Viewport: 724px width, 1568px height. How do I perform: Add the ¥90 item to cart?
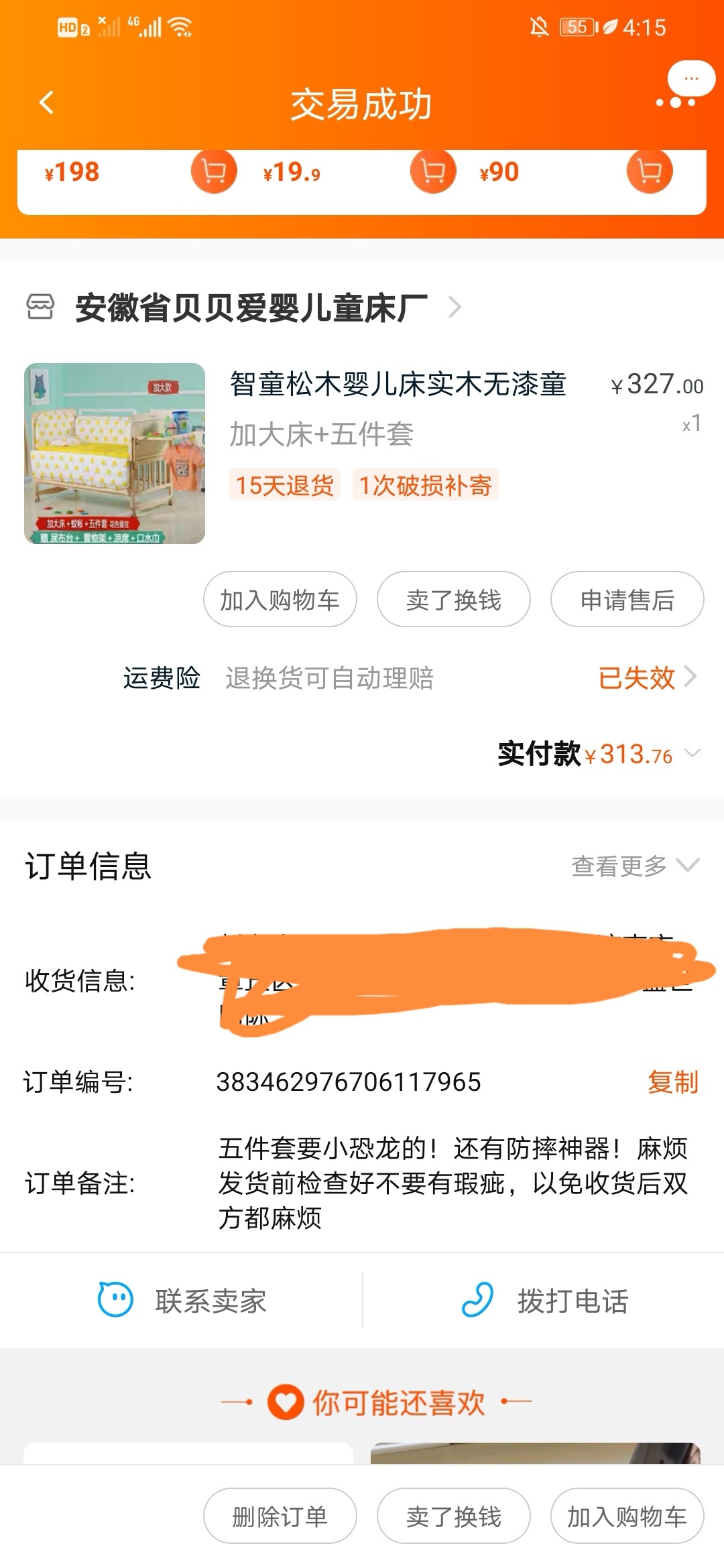pyautogui.click(x=649, y=172)
